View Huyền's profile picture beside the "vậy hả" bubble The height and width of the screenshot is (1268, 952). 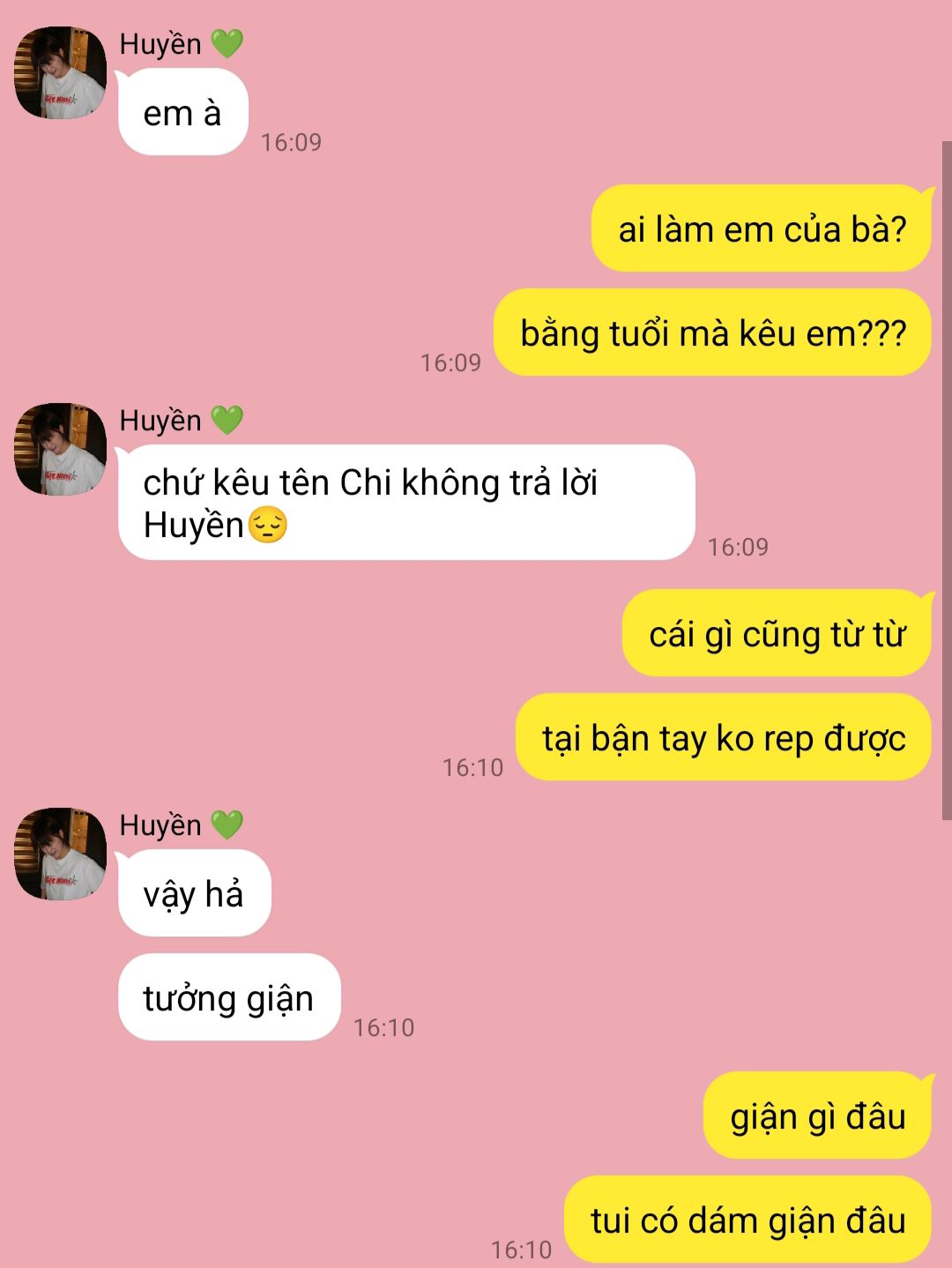click(x=60, y=854)
